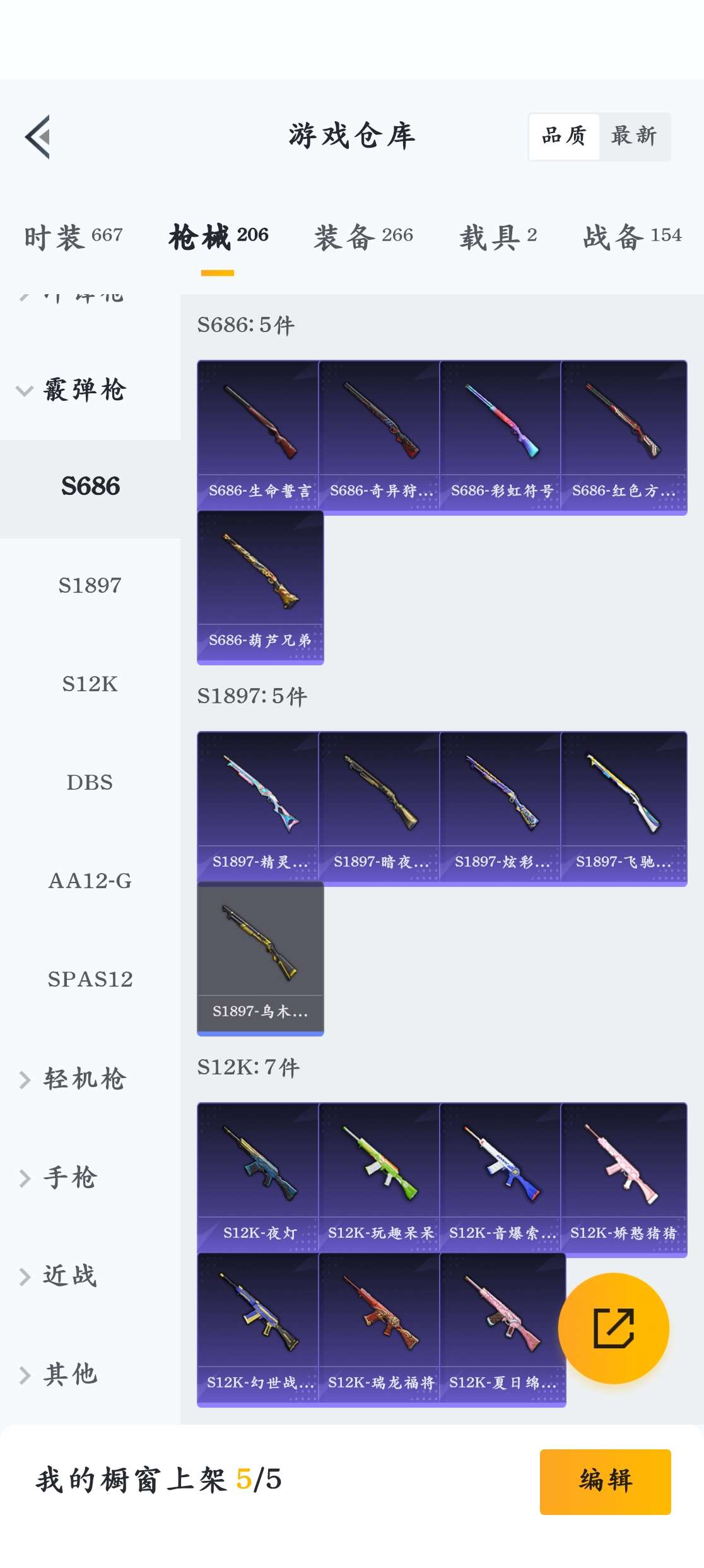704x1568 pixels.
Task: Switch to the 时装 tab
Action: pos(73,237)
